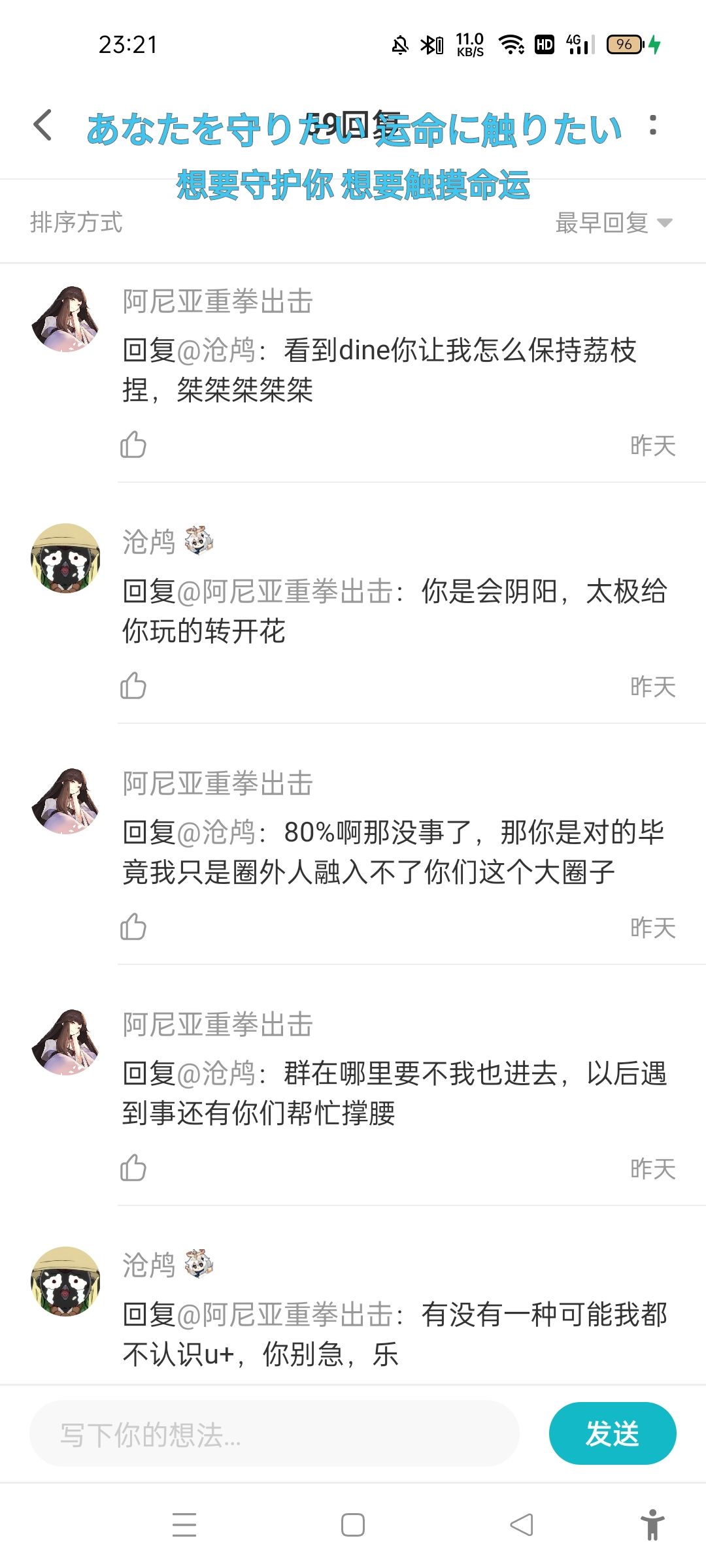This screenshot has height=1568, width=706.
Task: Go back using the header arrow
Action: click(43, 125)
